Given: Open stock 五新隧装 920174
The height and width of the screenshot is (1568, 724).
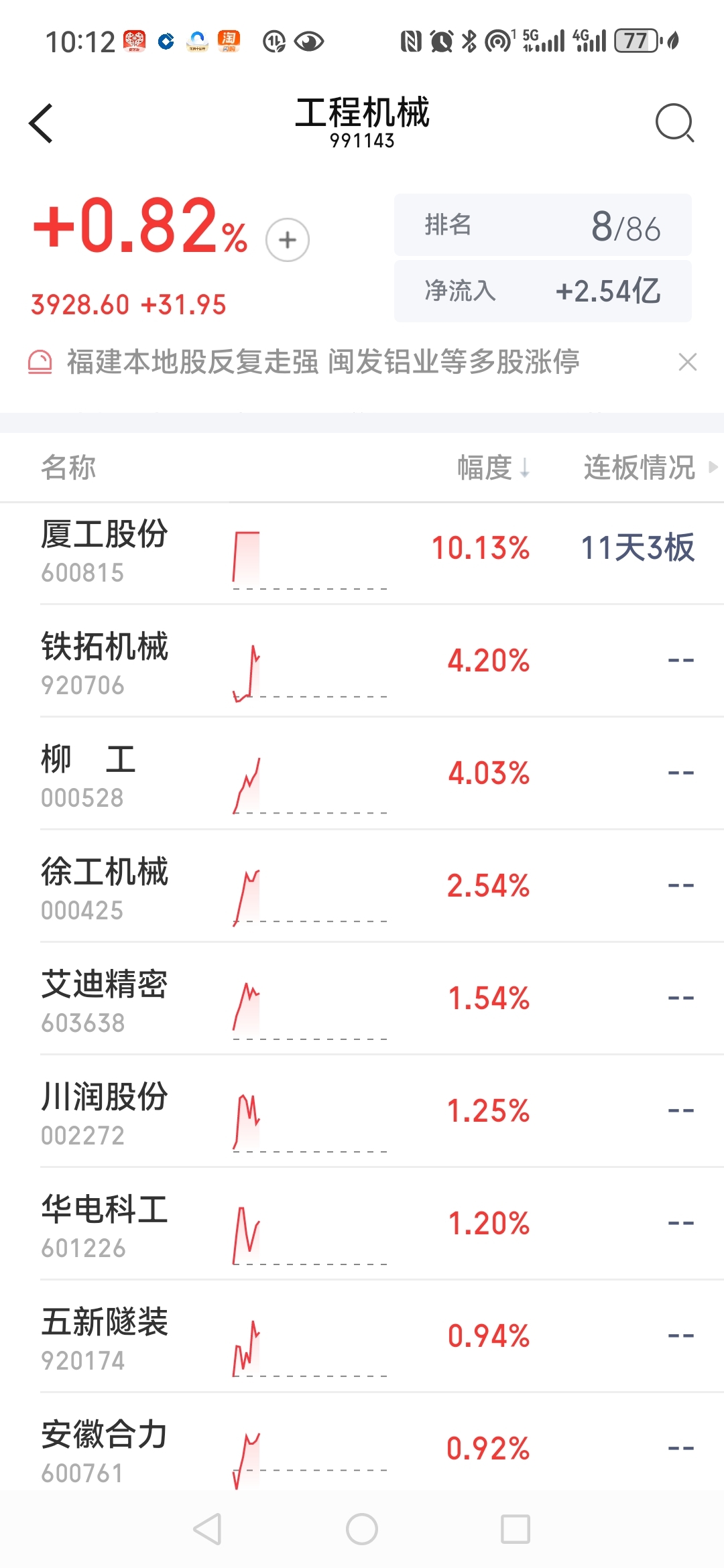Looking at the screenshot, I should (105, 1339).
